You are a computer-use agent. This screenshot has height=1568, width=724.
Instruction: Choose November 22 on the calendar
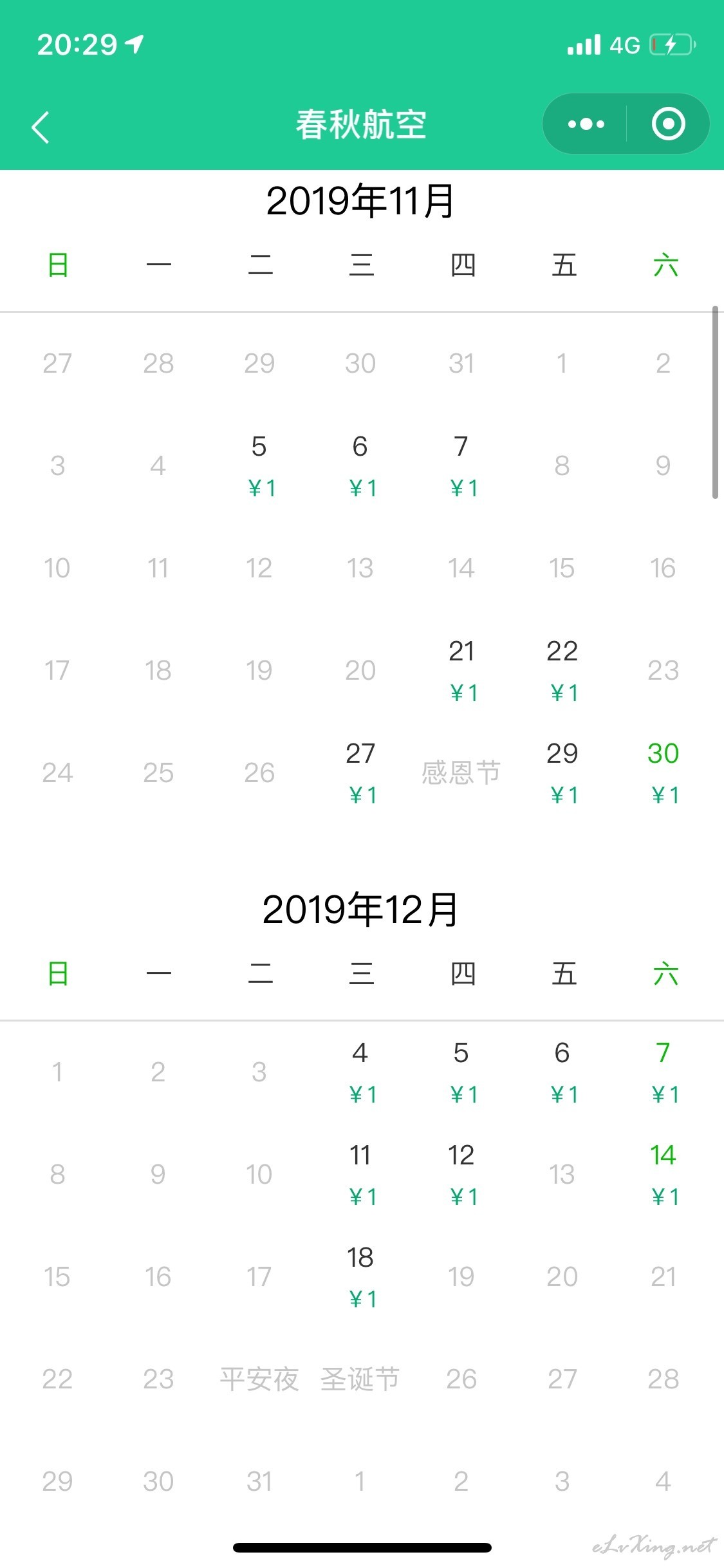pyautogui.click(x=562, y=671)
